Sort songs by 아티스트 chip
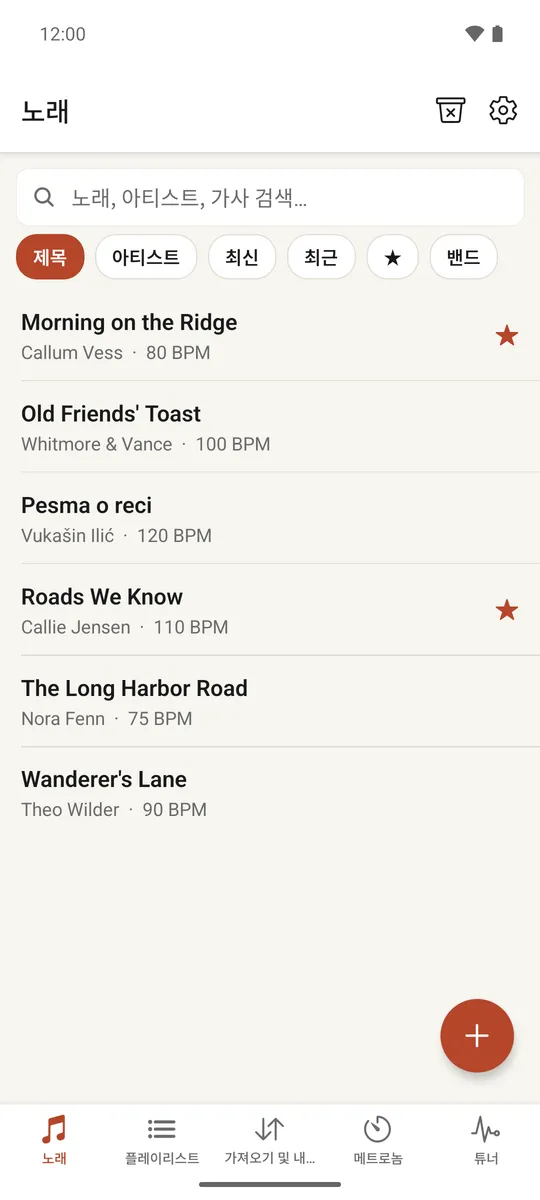This screenshot has width=540, height=1200. click(146, 258)
